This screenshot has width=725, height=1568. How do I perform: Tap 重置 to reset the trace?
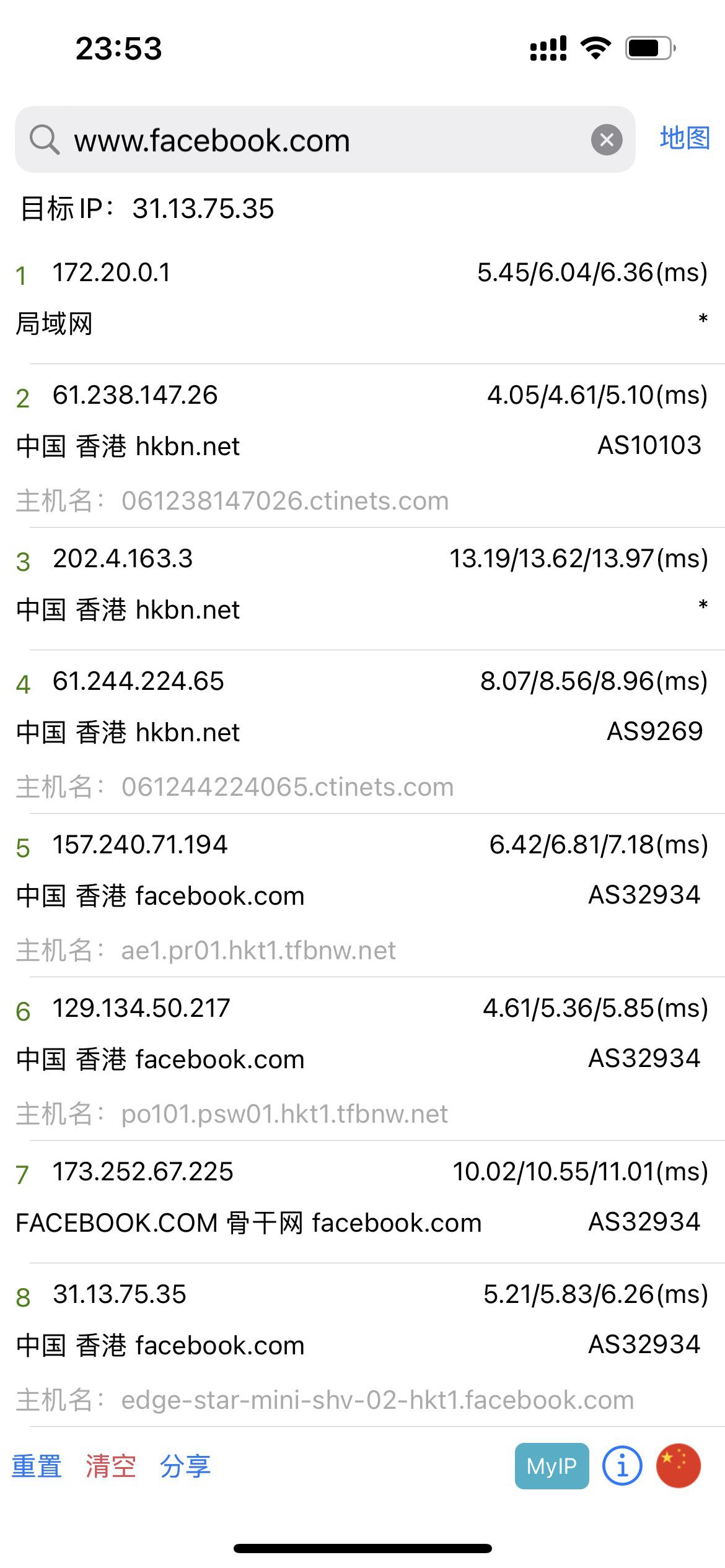pos(37,1466)
